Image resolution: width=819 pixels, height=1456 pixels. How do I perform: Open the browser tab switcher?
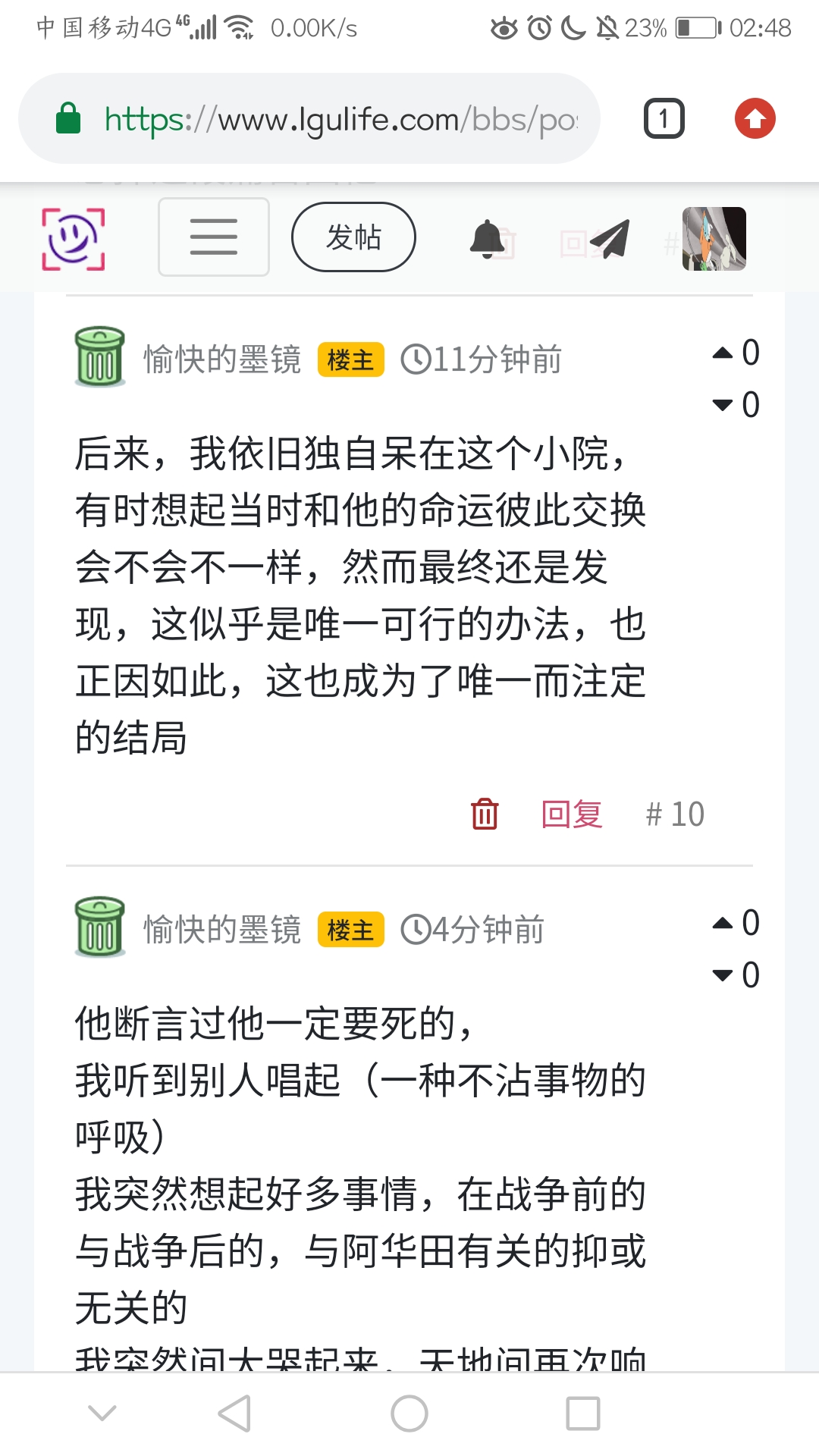(x=664, y=119)
